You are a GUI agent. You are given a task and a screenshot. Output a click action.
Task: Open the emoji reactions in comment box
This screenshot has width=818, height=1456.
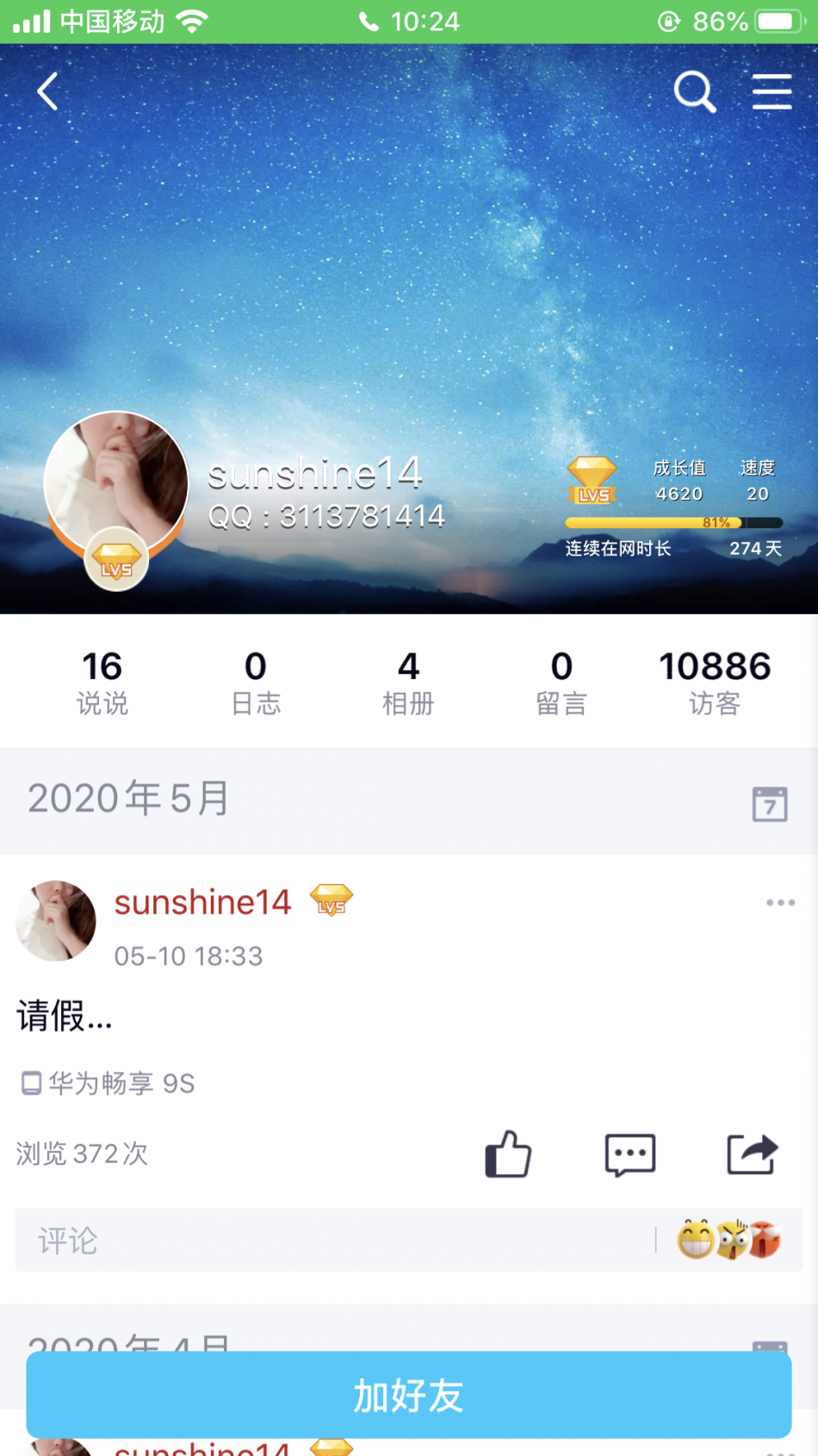[x=728, y=1241]
